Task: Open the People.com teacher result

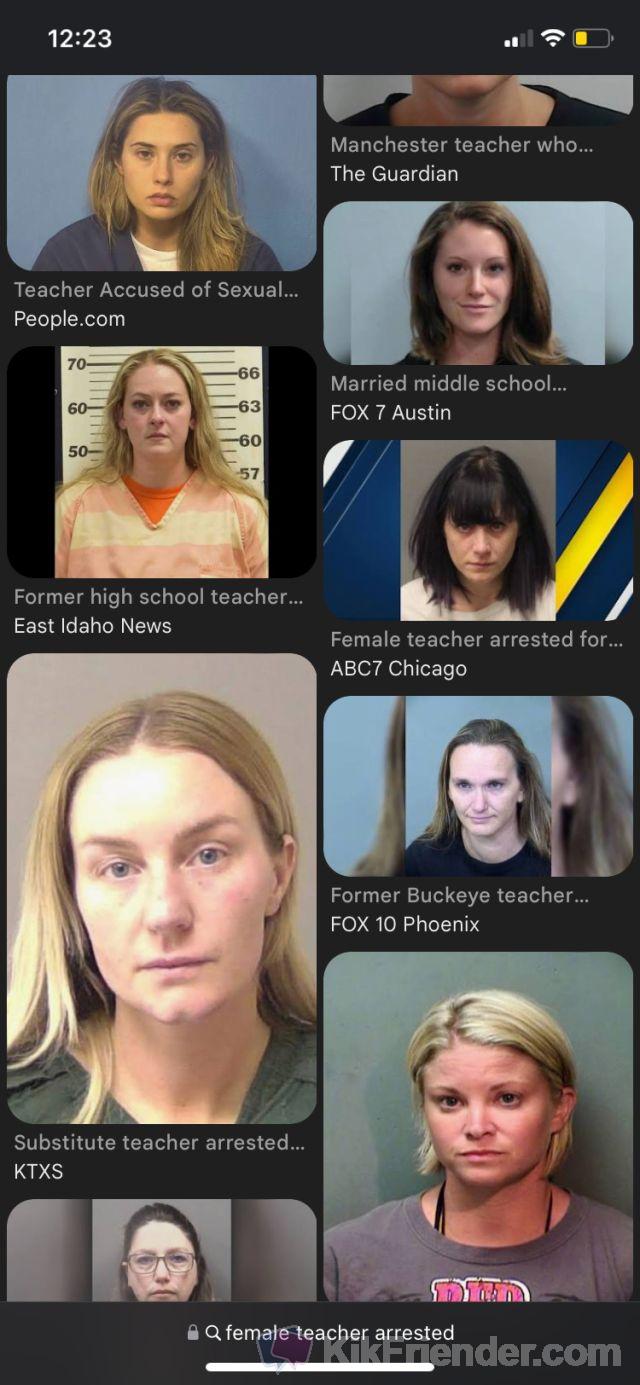Action: pyautogui.click(x=161, y=173)
